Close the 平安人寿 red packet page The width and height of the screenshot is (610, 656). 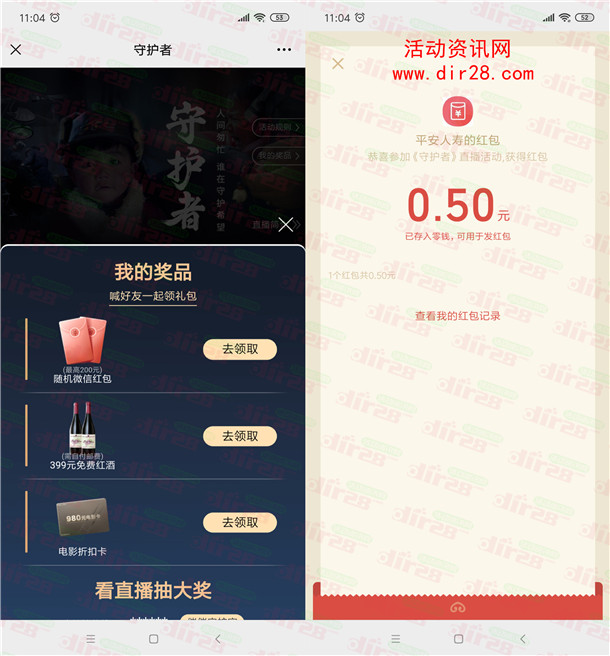338,64
